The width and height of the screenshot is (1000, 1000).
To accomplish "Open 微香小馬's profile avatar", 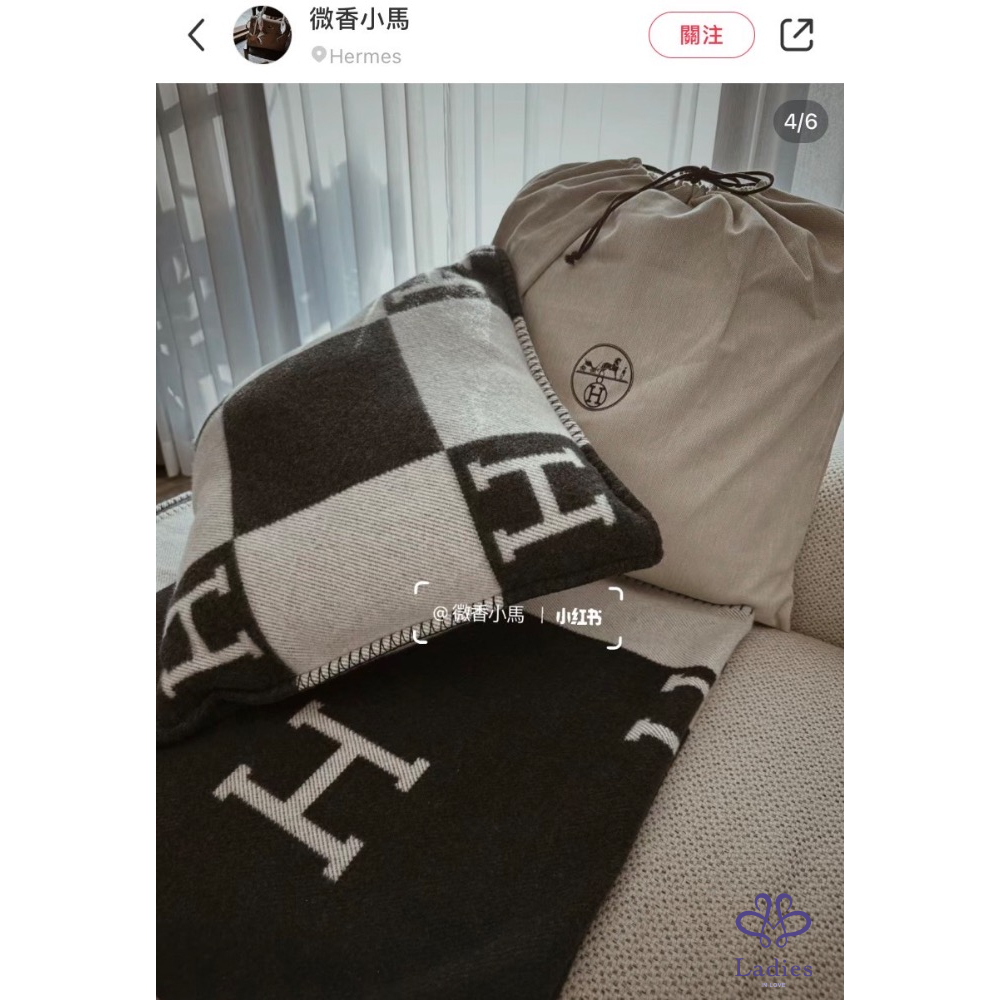I will pyautogui.click(x=262, y=34).
